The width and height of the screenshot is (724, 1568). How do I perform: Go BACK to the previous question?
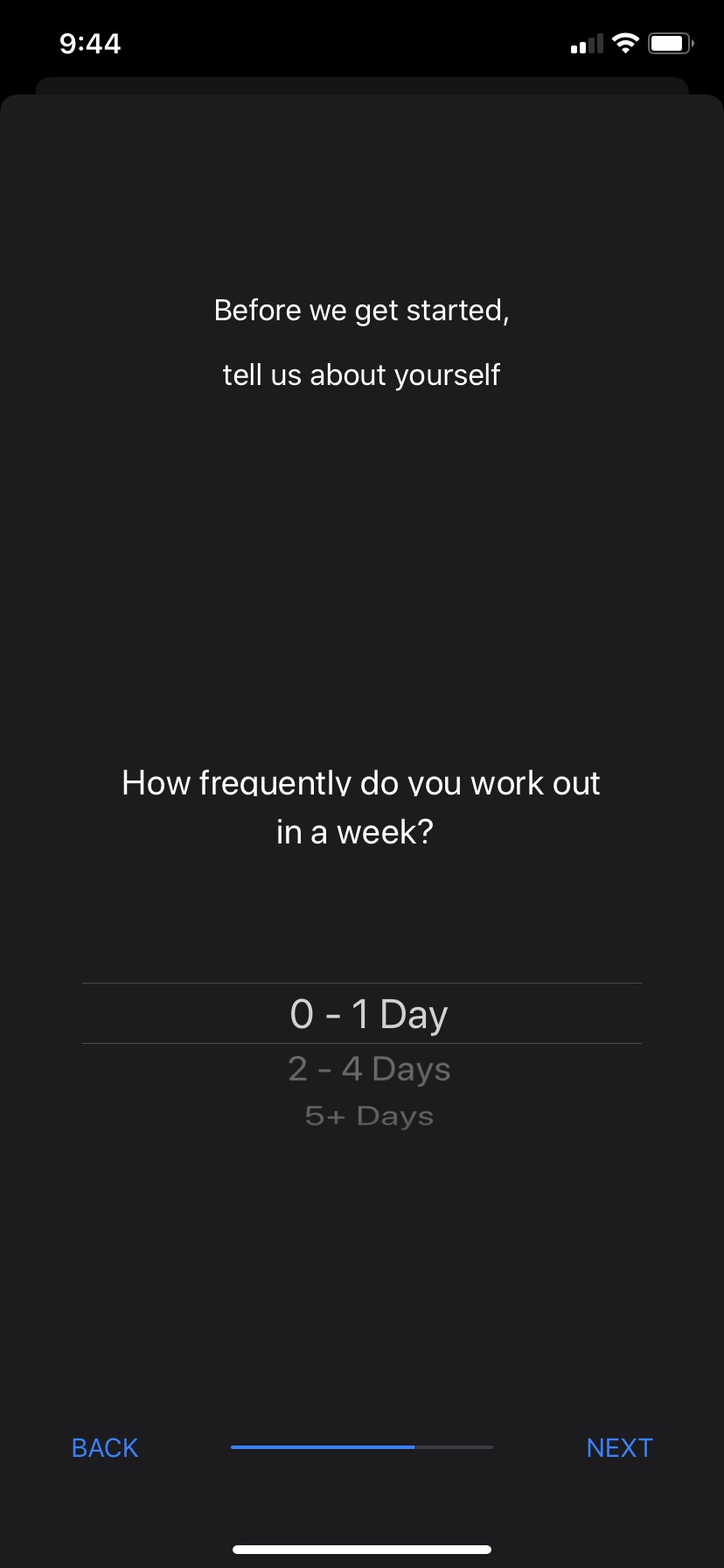105,1448
